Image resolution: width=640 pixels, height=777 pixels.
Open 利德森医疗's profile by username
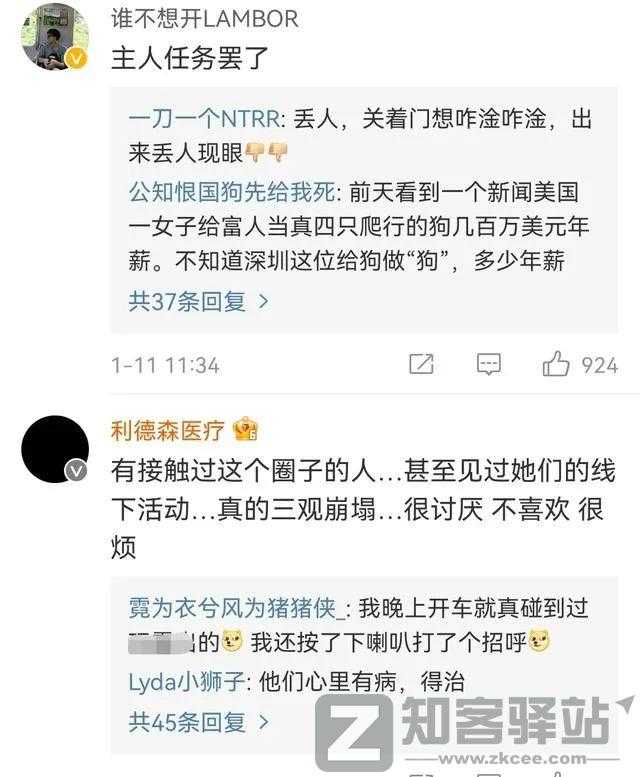(x=168, y=431)
